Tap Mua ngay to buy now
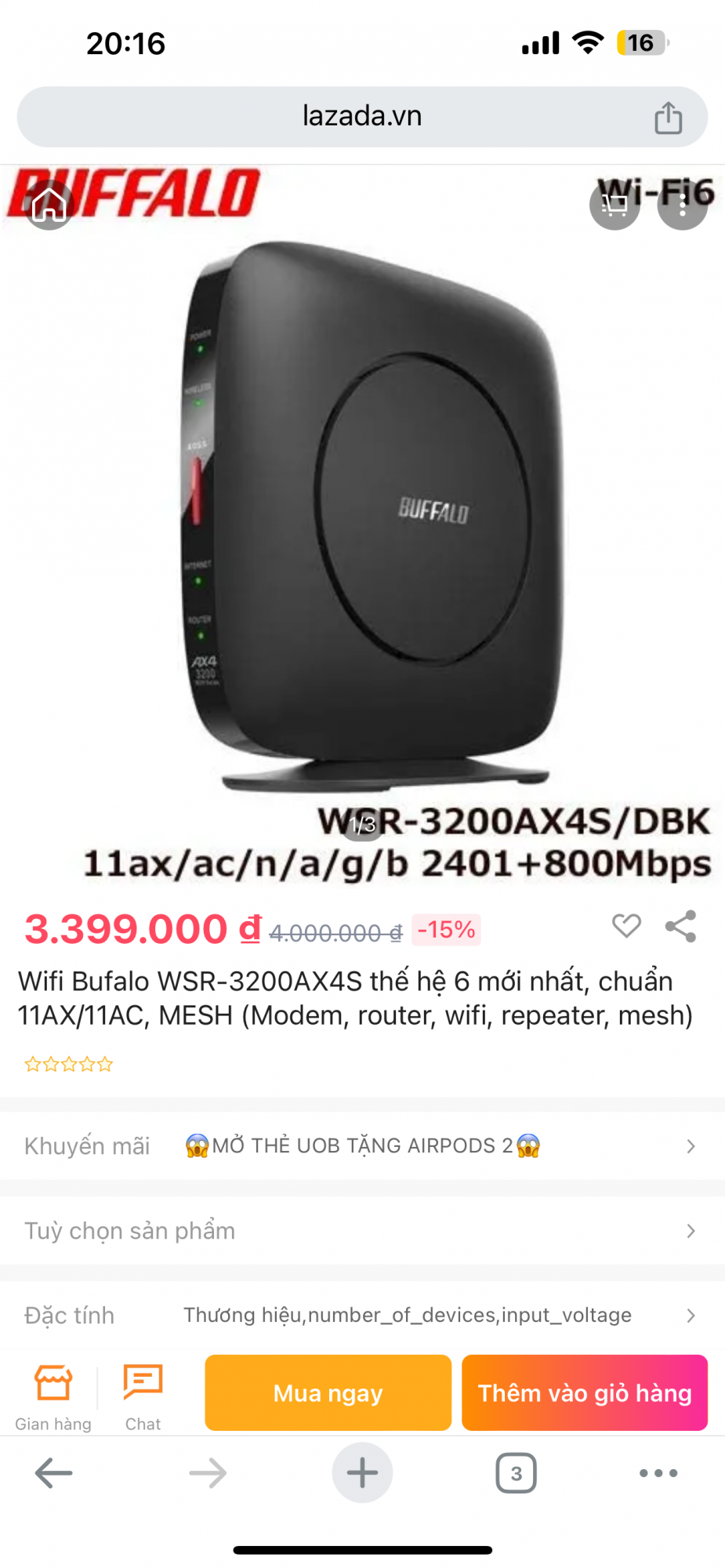The height and width of the screenshot is (1568, 725). click(328, 1392)
